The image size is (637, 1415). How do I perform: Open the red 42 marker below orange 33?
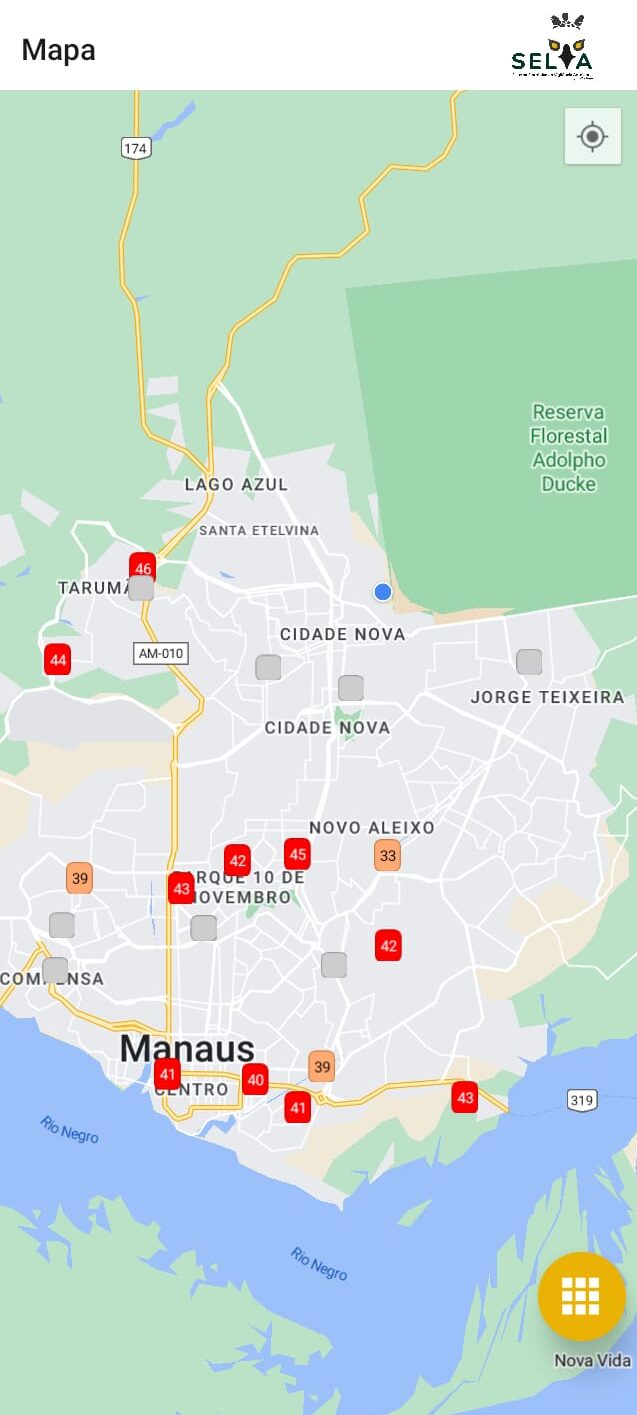tap(388, 945)
